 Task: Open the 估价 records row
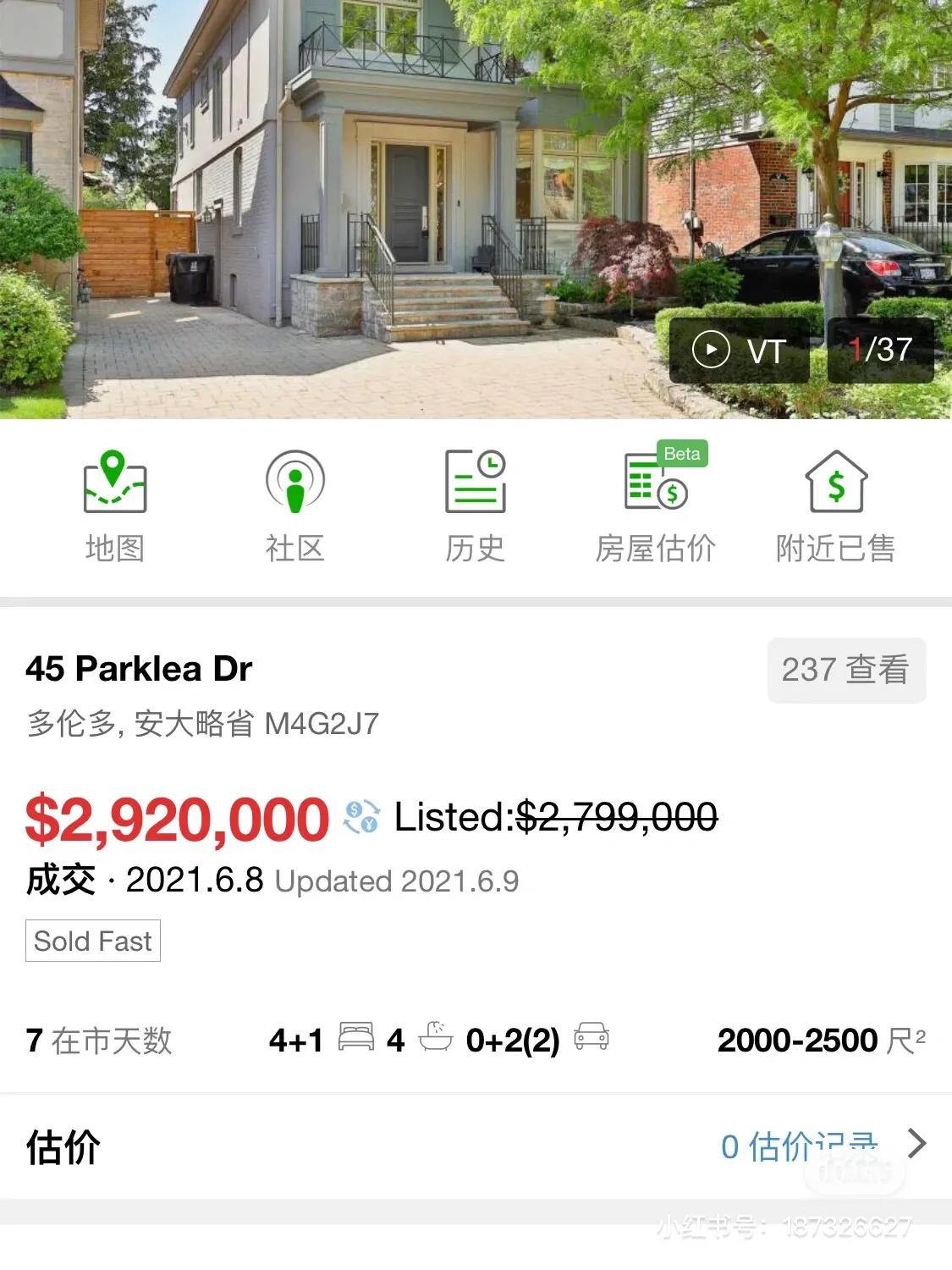[x=476, y=1146]
